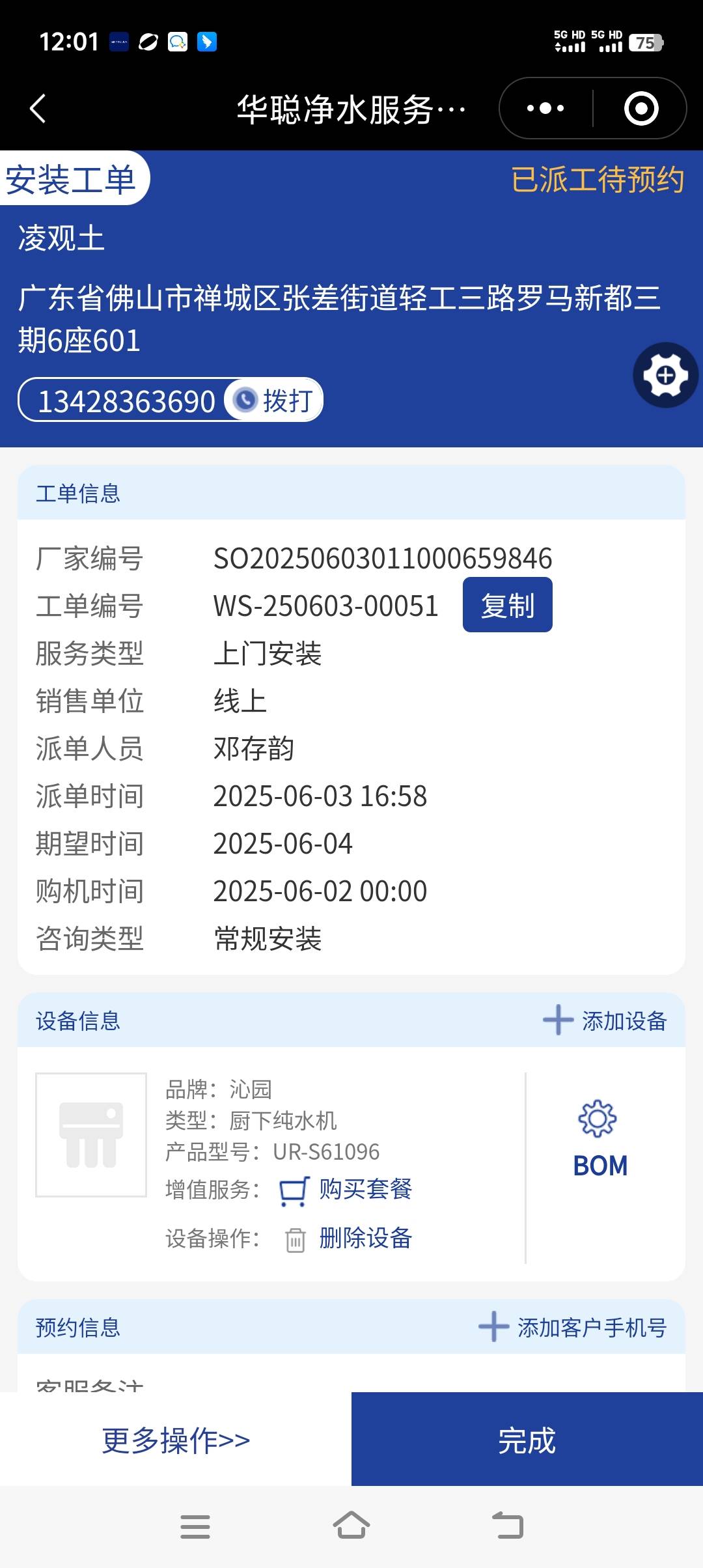Select 购买套餐 value-added service
Screen dimensions: 703x1568
346,1189
